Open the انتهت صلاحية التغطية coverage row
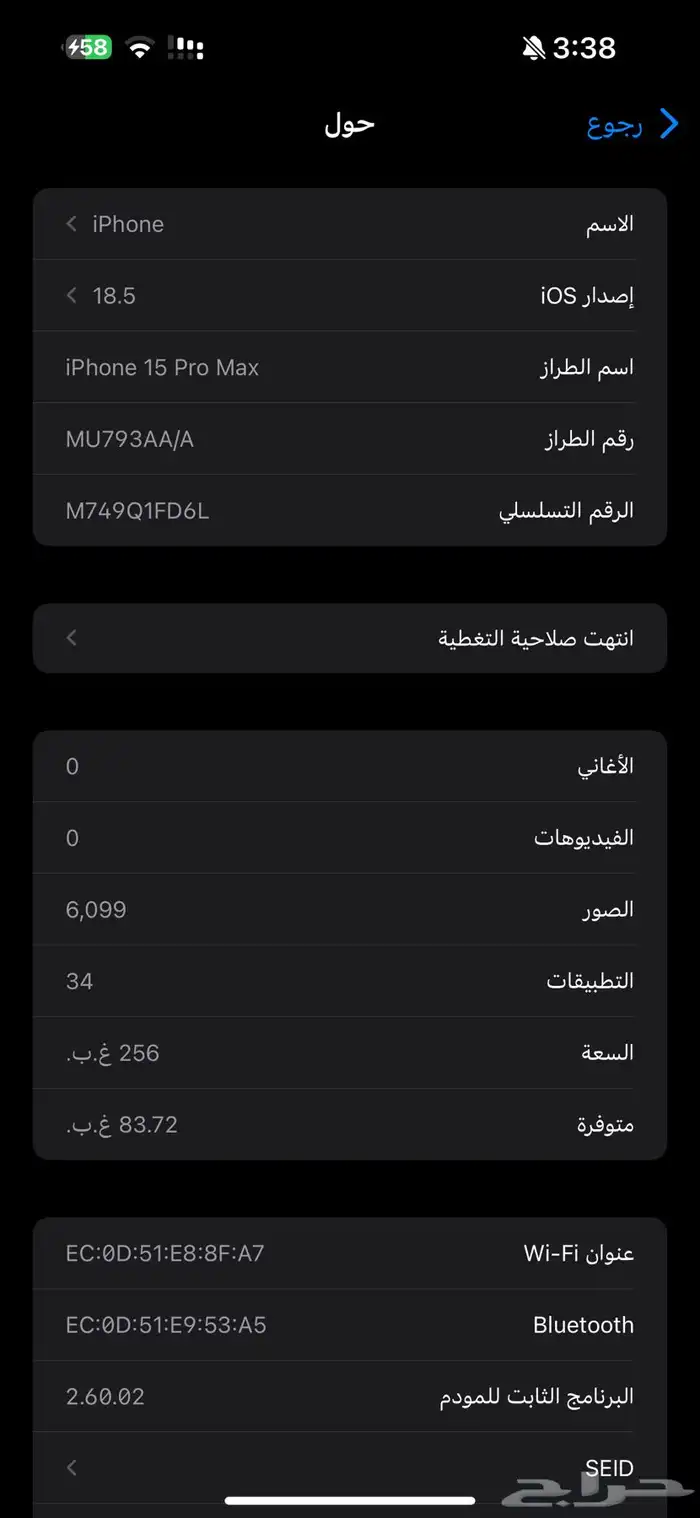The image size is (700, 1518). click(350, 638)
